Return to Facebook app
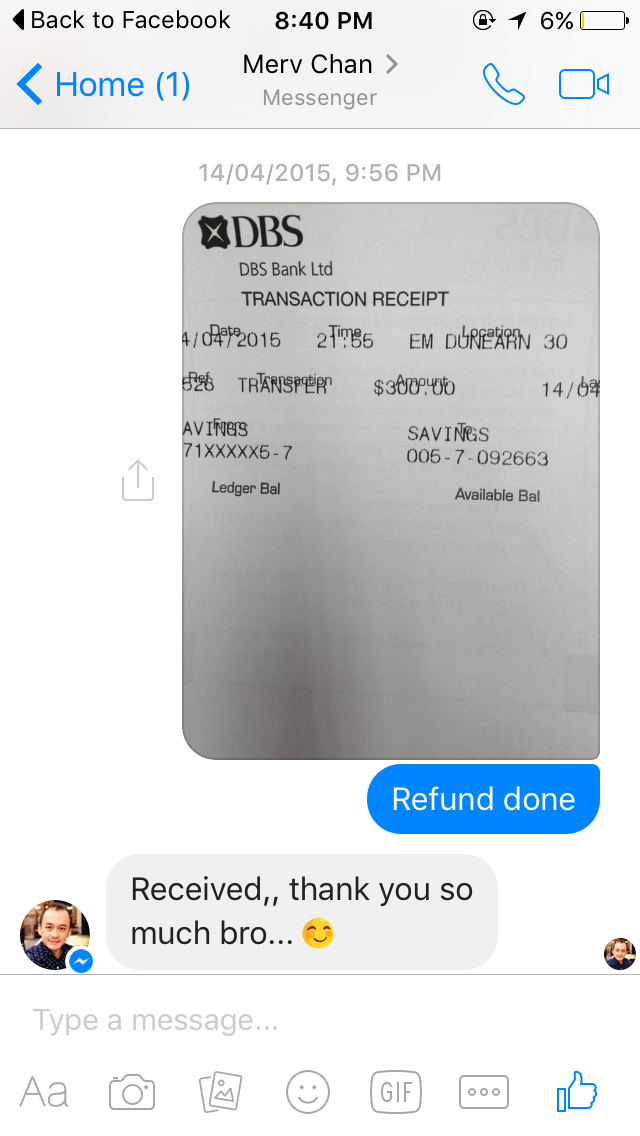Screen dimensions: 640x1136 (x=122, y=20)
